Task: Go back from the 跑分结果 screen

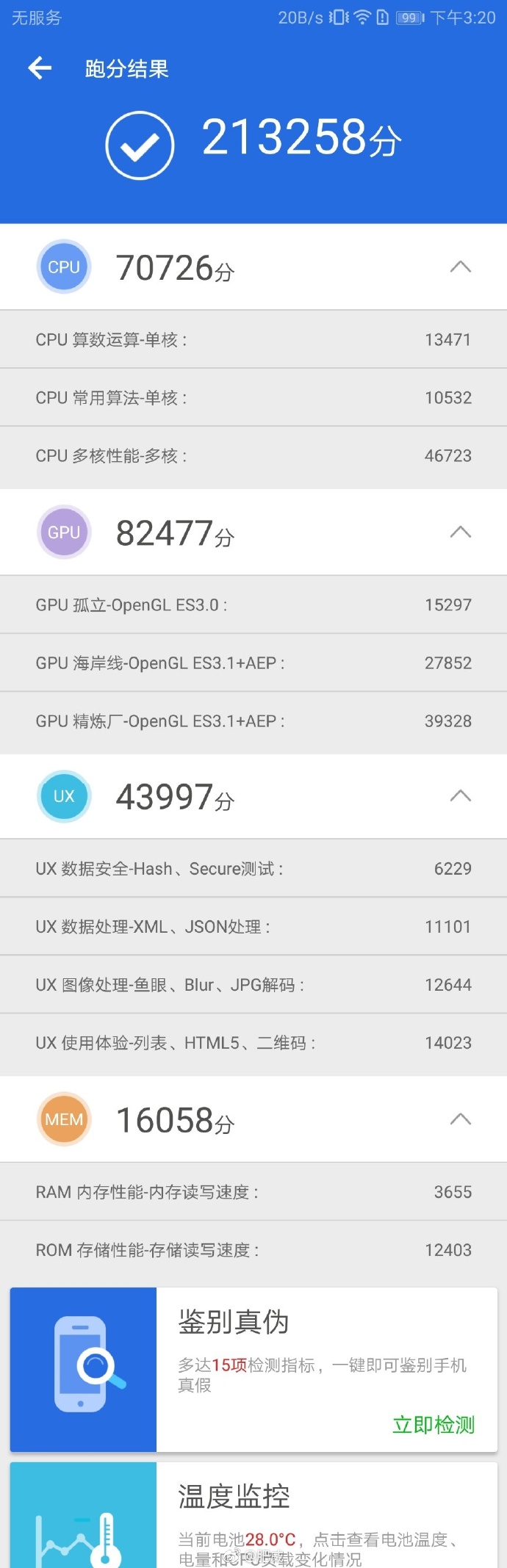Action: click(40, 68)
